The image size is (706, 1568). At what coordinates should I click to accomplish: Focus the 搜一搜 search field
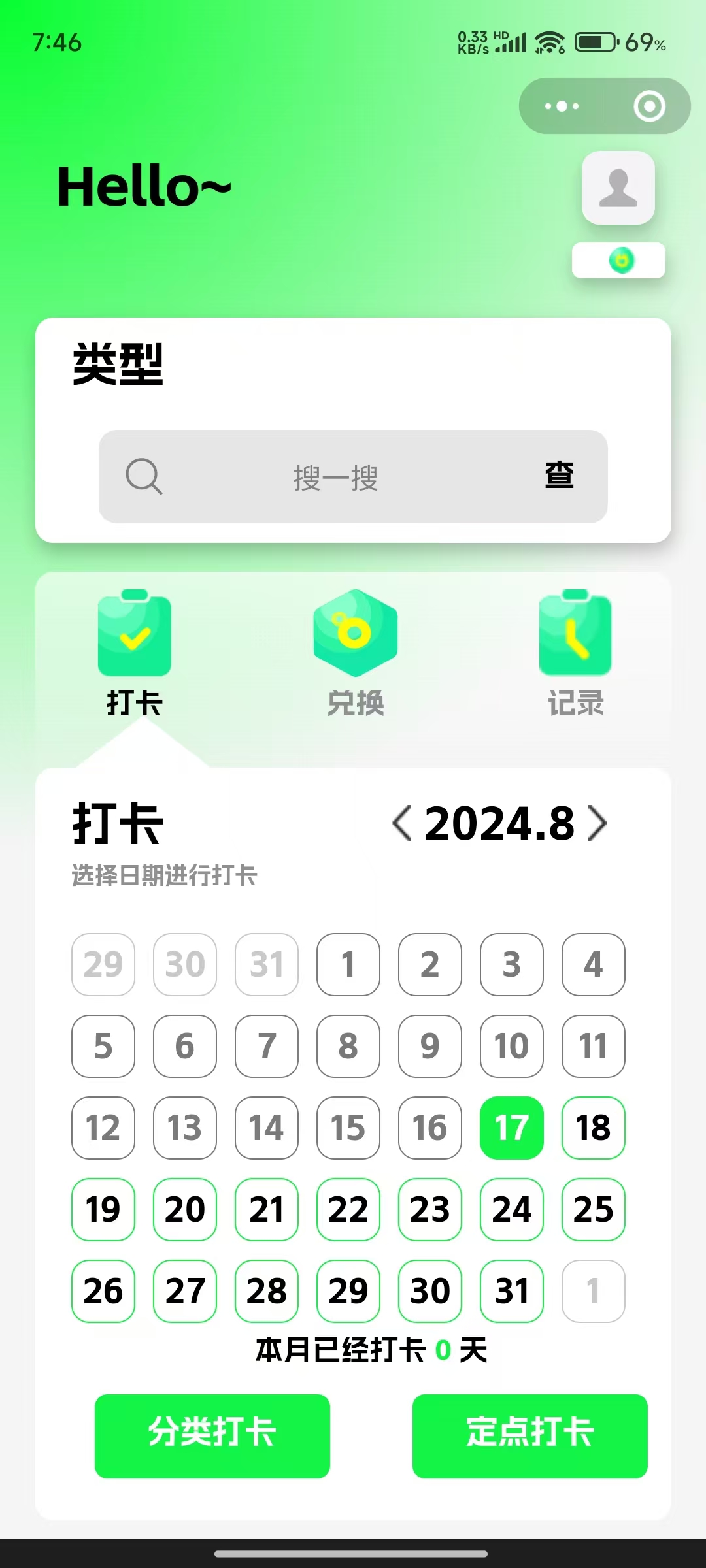point(335,477)
